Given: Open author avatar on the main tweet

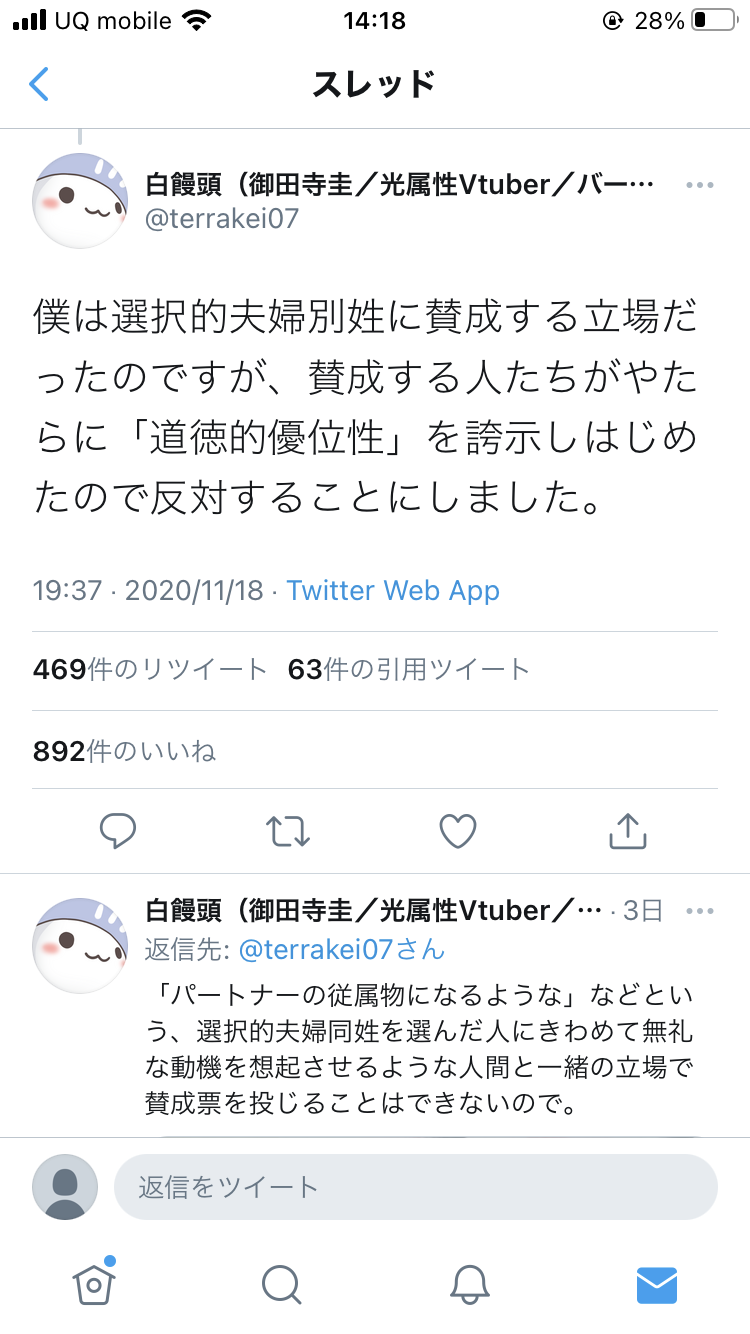Looking at the screenshot, I should [80, 200].
